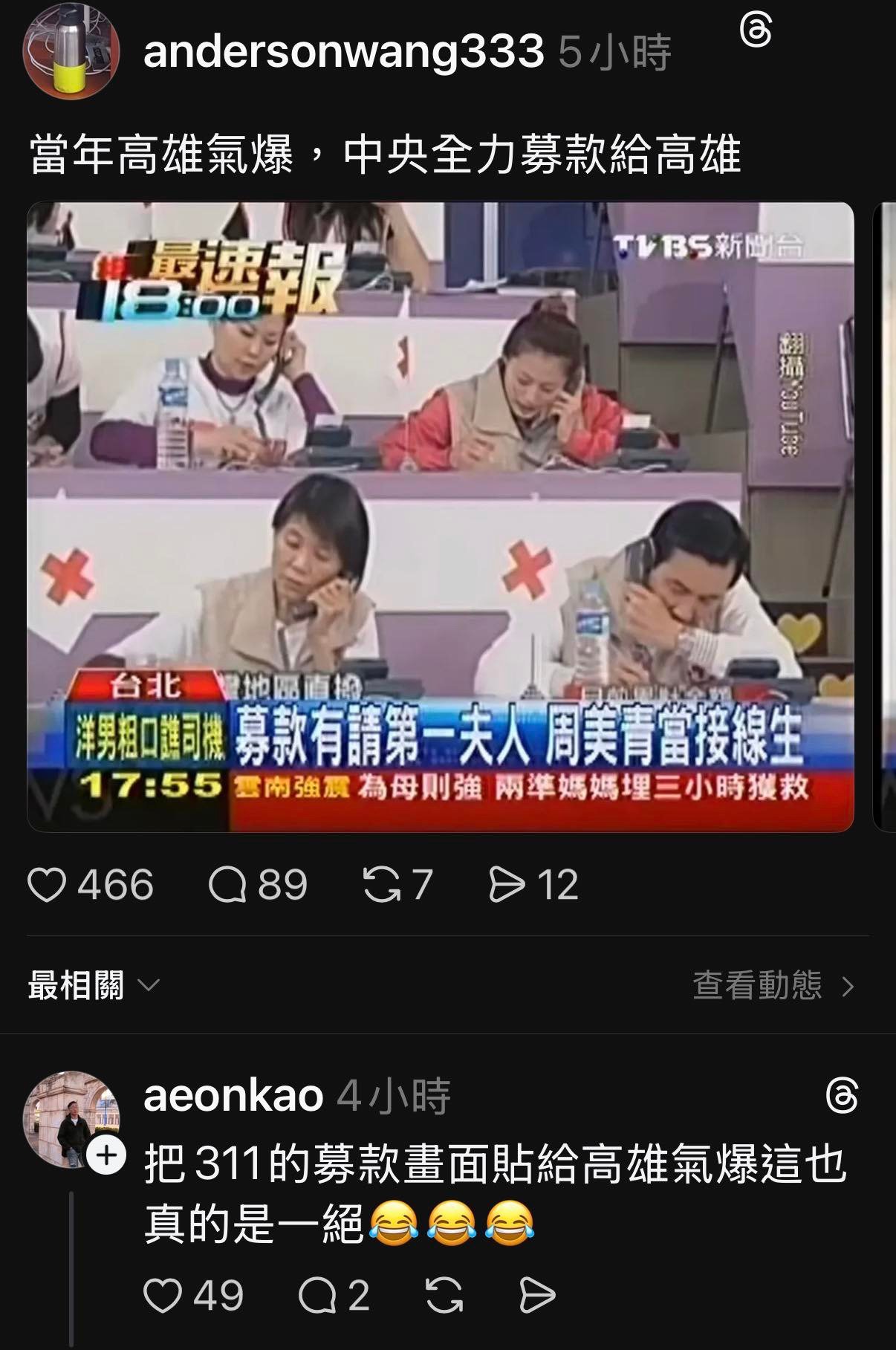Share andersonwang333's post
896x1350 pixels.
[x=507, y=885]
